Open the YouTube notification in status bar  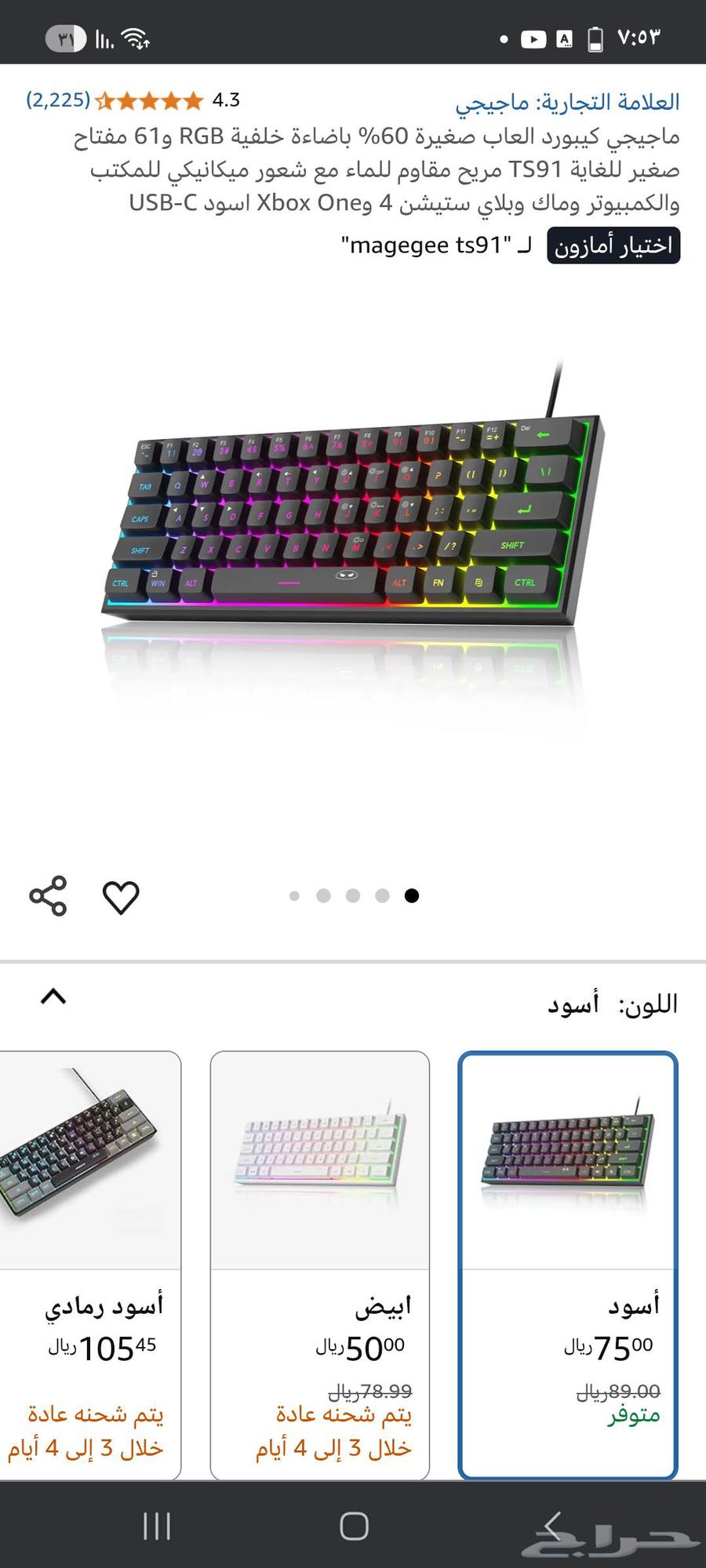tap(533, 38)
